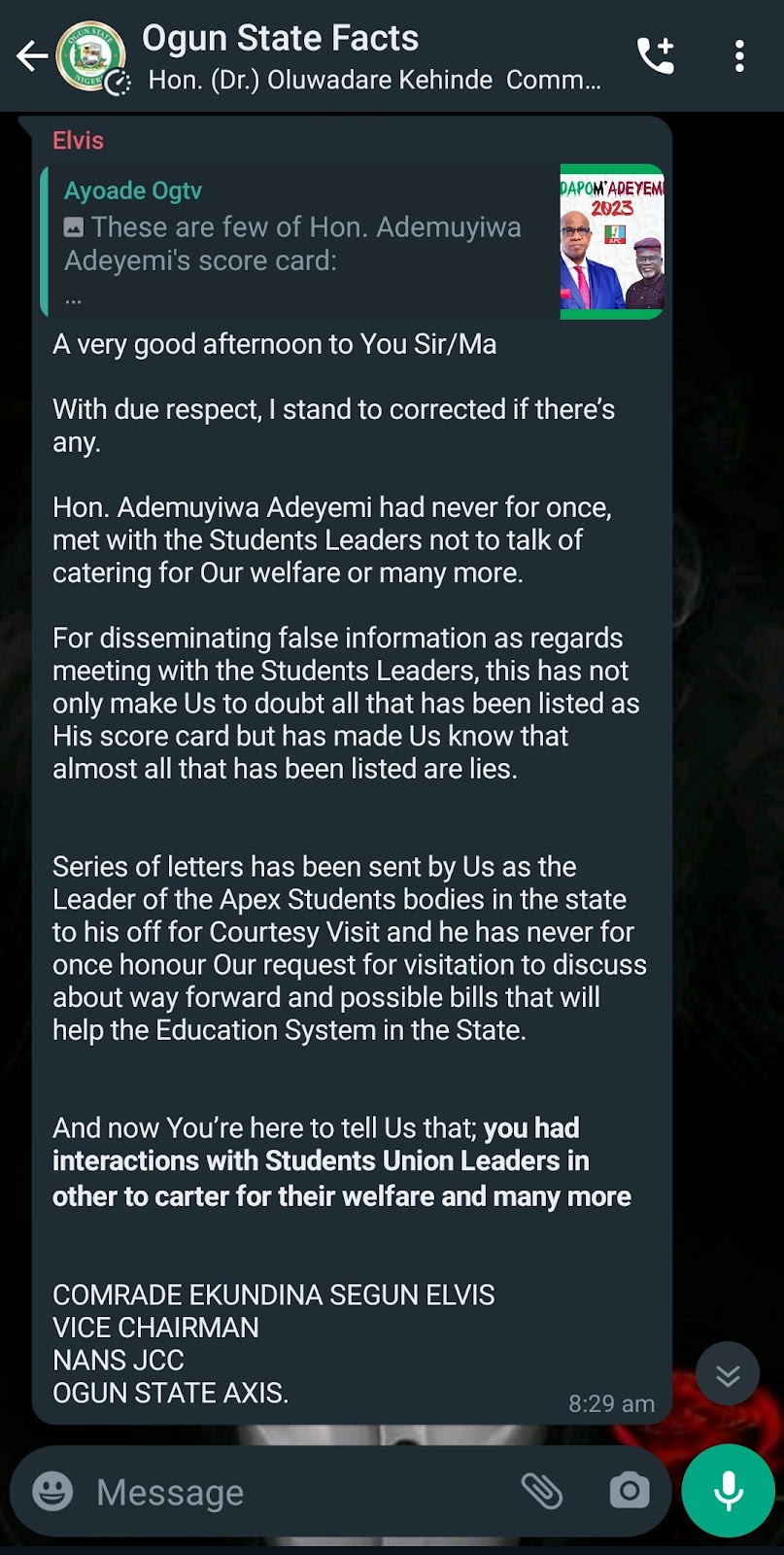The image size is (784, 1555).
Task: Go back to the chat list
Action: pos(31,56)
